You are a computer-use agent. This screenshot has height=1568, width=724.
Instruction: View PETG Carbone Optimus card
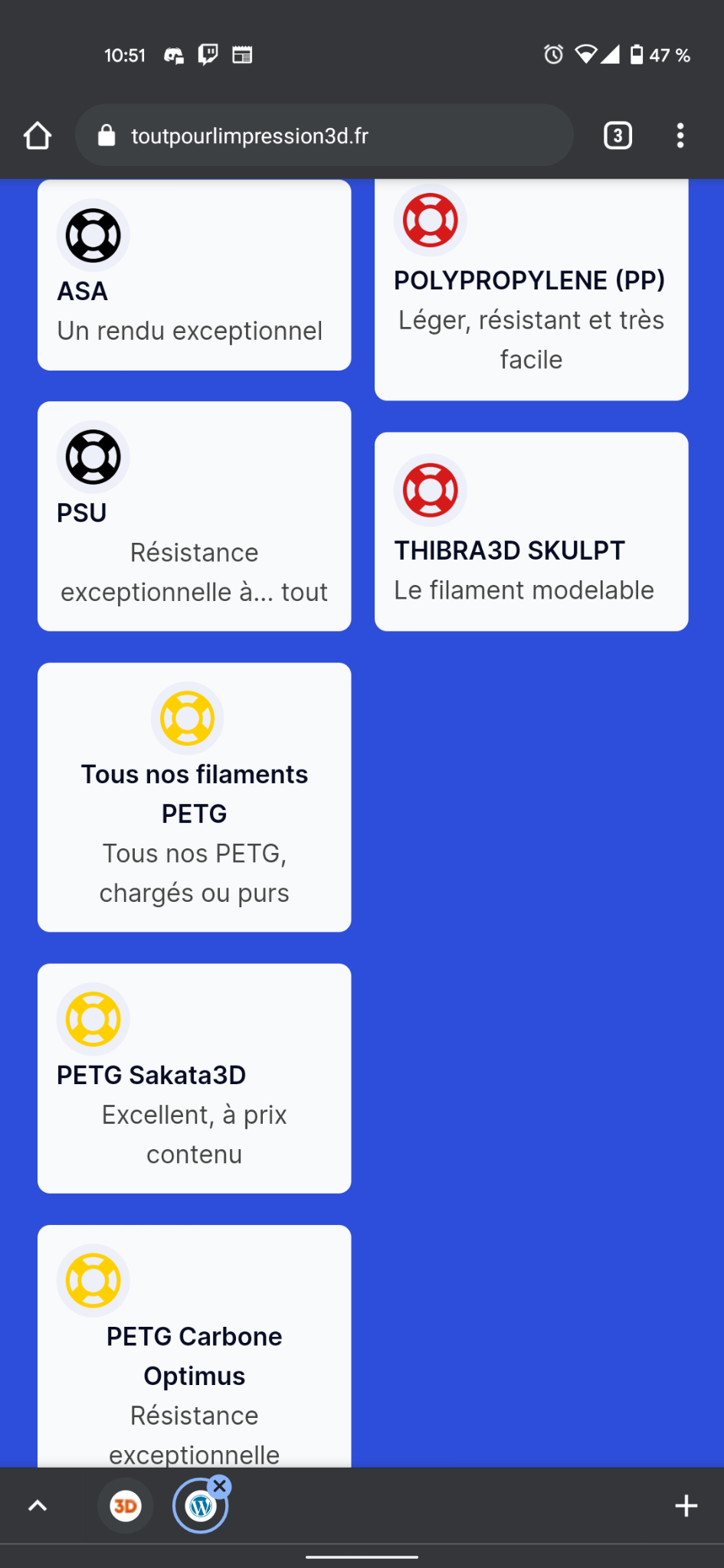pos(195,1346)
